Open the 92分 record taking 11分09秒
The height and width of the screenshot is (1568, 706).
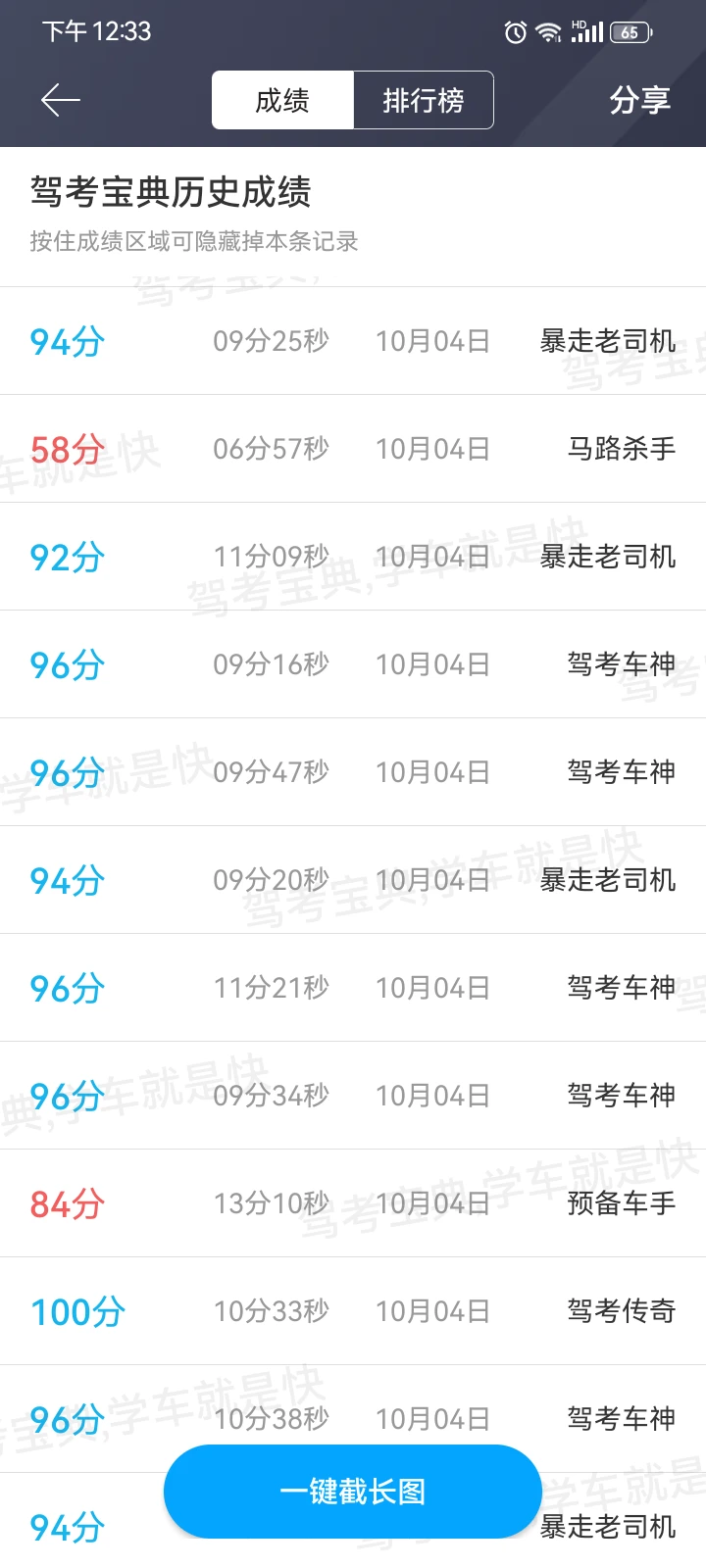(x=353, y=557)
